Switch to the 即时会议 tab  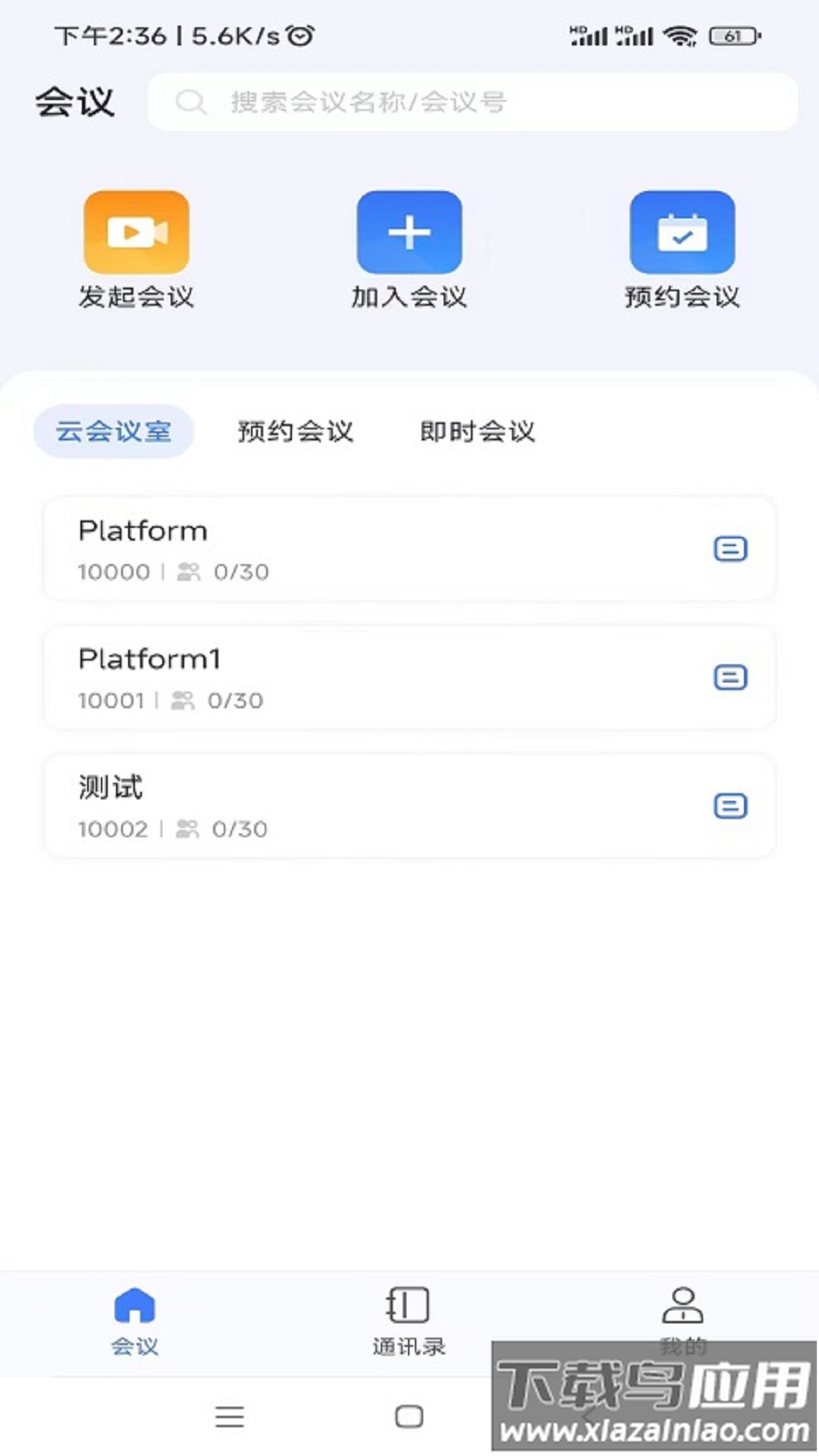point(478,431)
